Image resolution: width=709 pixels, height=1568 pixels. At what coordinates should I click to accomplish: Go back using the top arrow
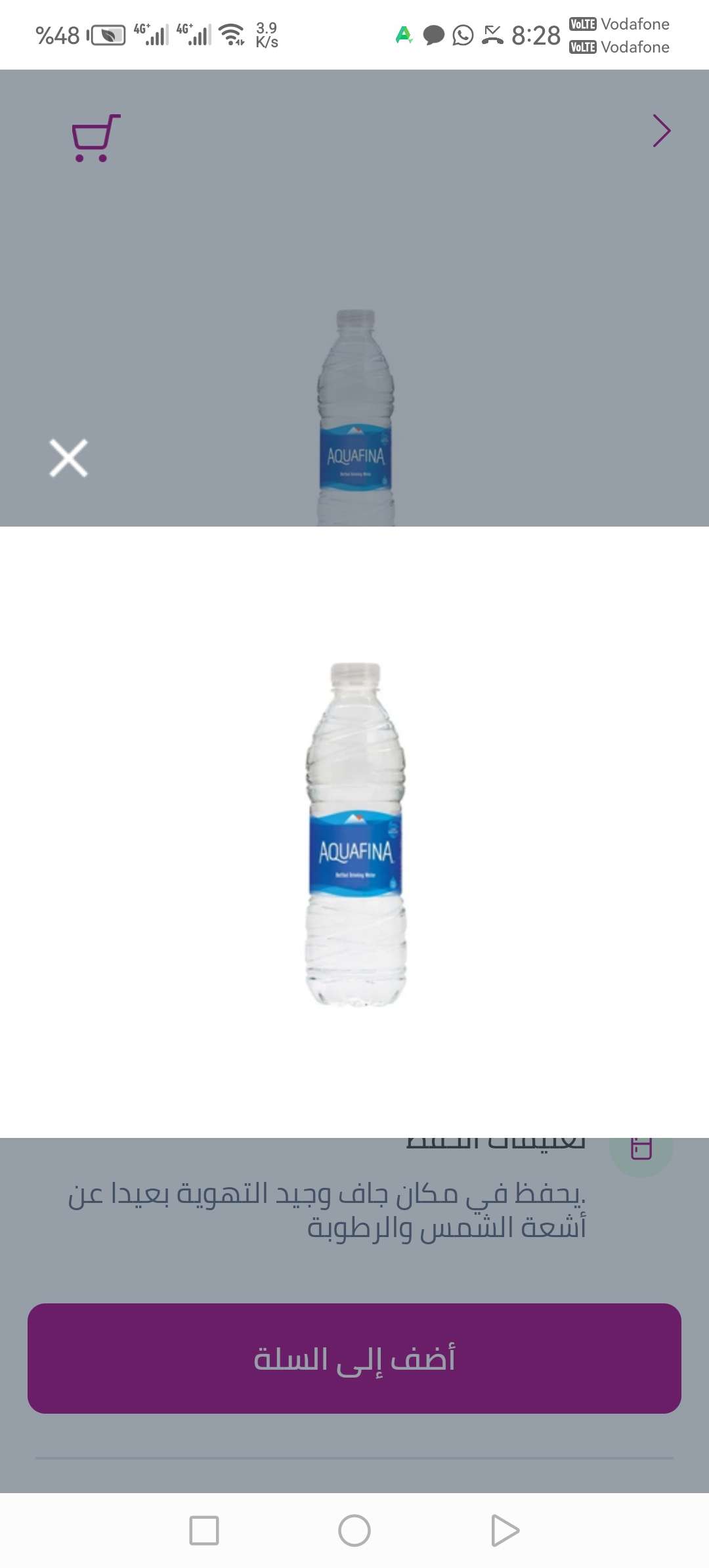pos(661,131)
